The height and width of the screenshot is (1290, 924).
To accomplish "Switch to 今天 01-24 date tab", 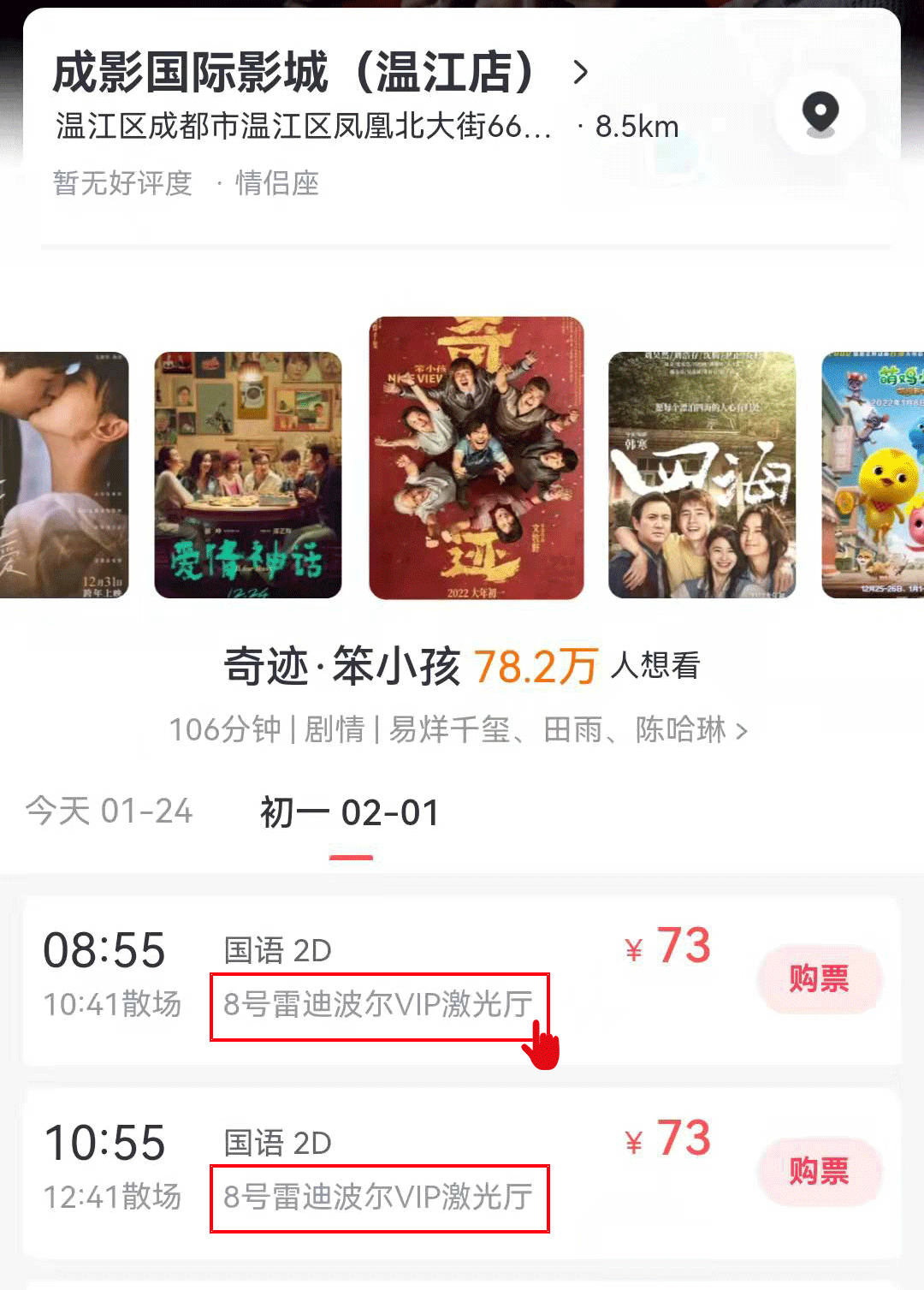I will [110, 811].
